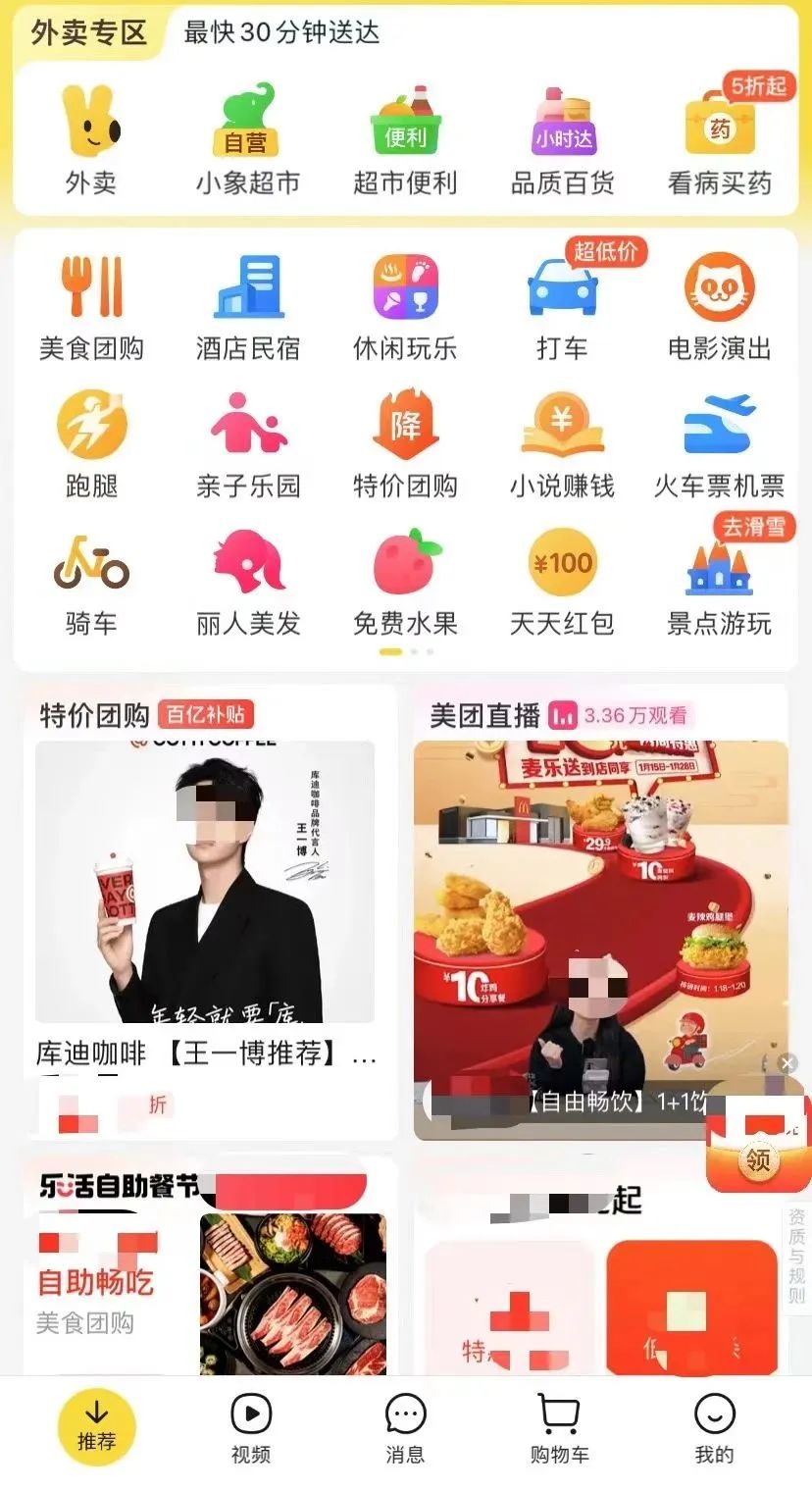Tap the 领 red packet button
This screenshot has width=812, height=1490.
point(759,1142)
